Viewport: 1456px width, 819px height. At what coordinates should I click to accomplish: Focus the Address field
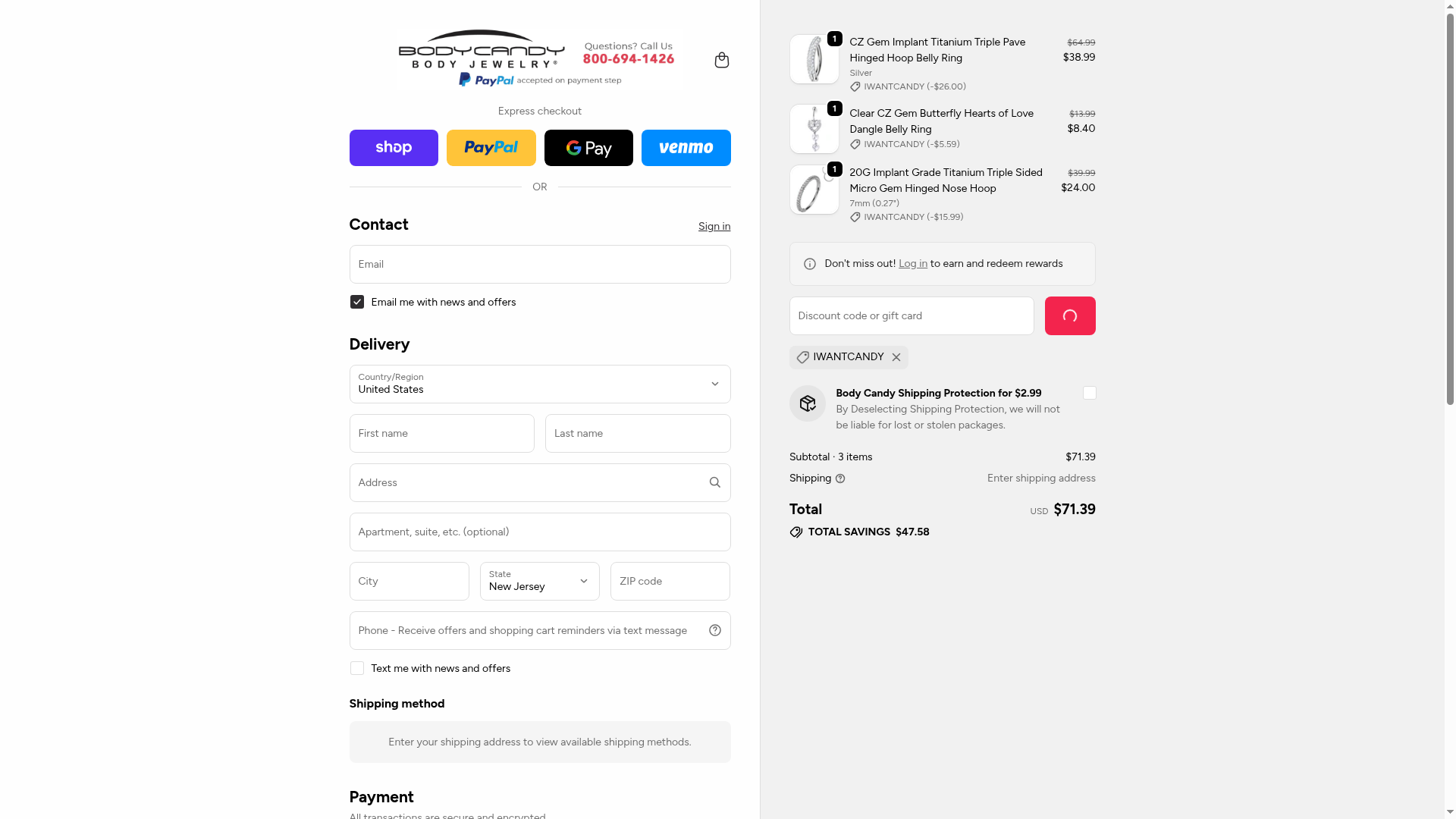527,482
